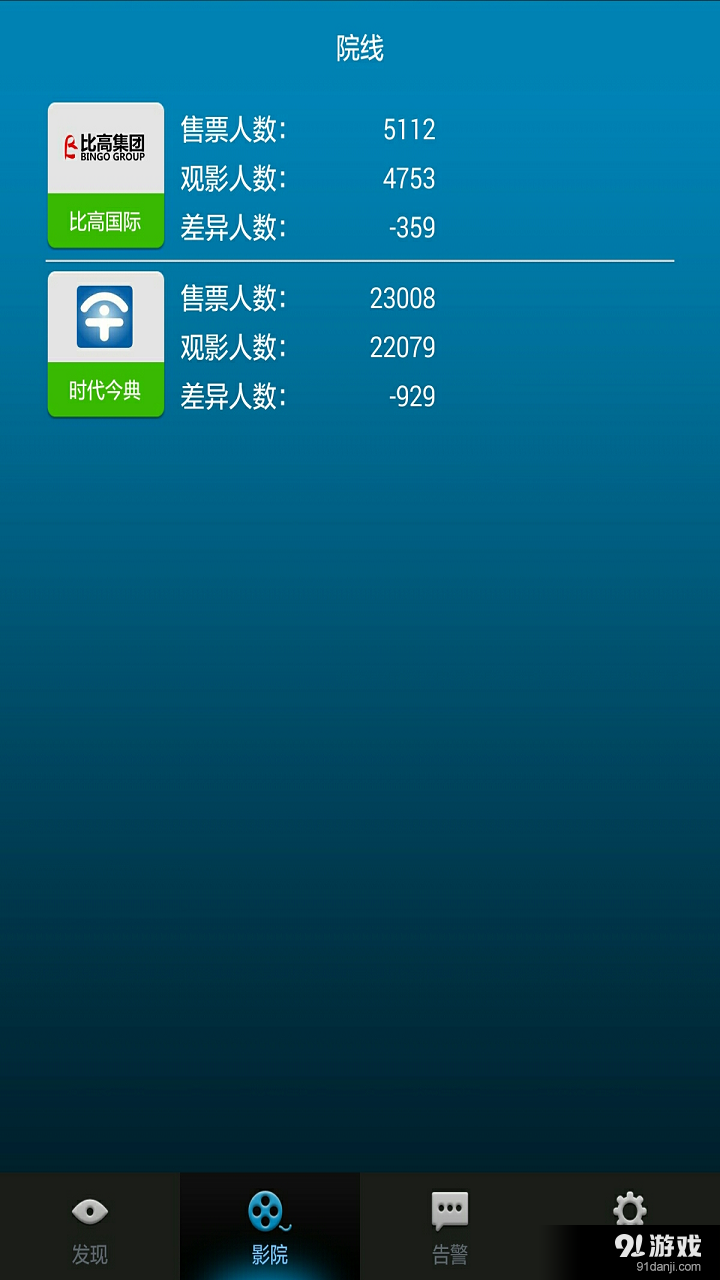The height and width of the screenshot is (1280, 720).
Task: Tap the 时代今典 blue umbrella logo
Action: pyautogui.click(x=105, y=315)
